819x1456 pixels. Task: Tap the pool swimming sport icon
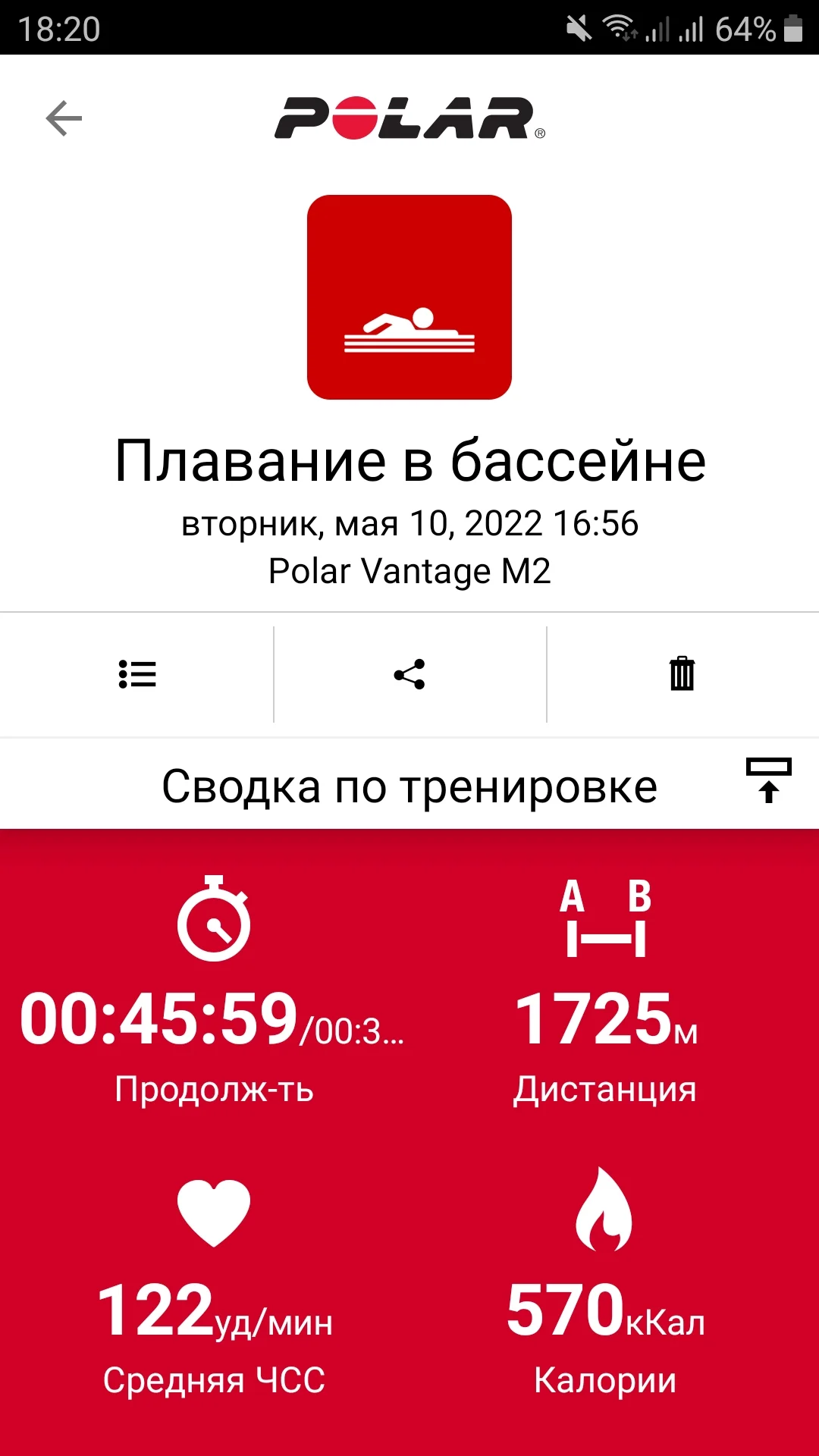point(409,297)
